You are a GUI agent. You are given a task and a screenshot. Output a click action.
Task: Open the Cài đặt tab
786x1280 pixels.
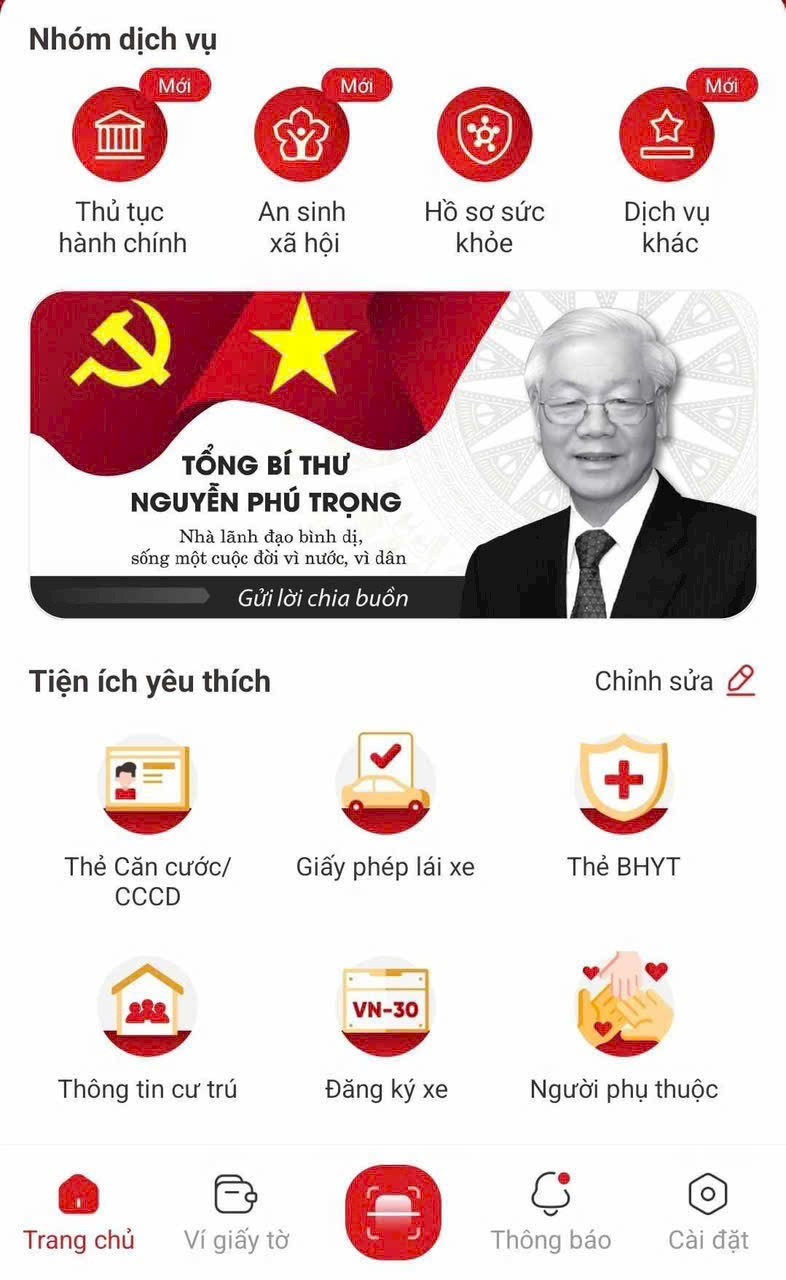pos(708,1212)
